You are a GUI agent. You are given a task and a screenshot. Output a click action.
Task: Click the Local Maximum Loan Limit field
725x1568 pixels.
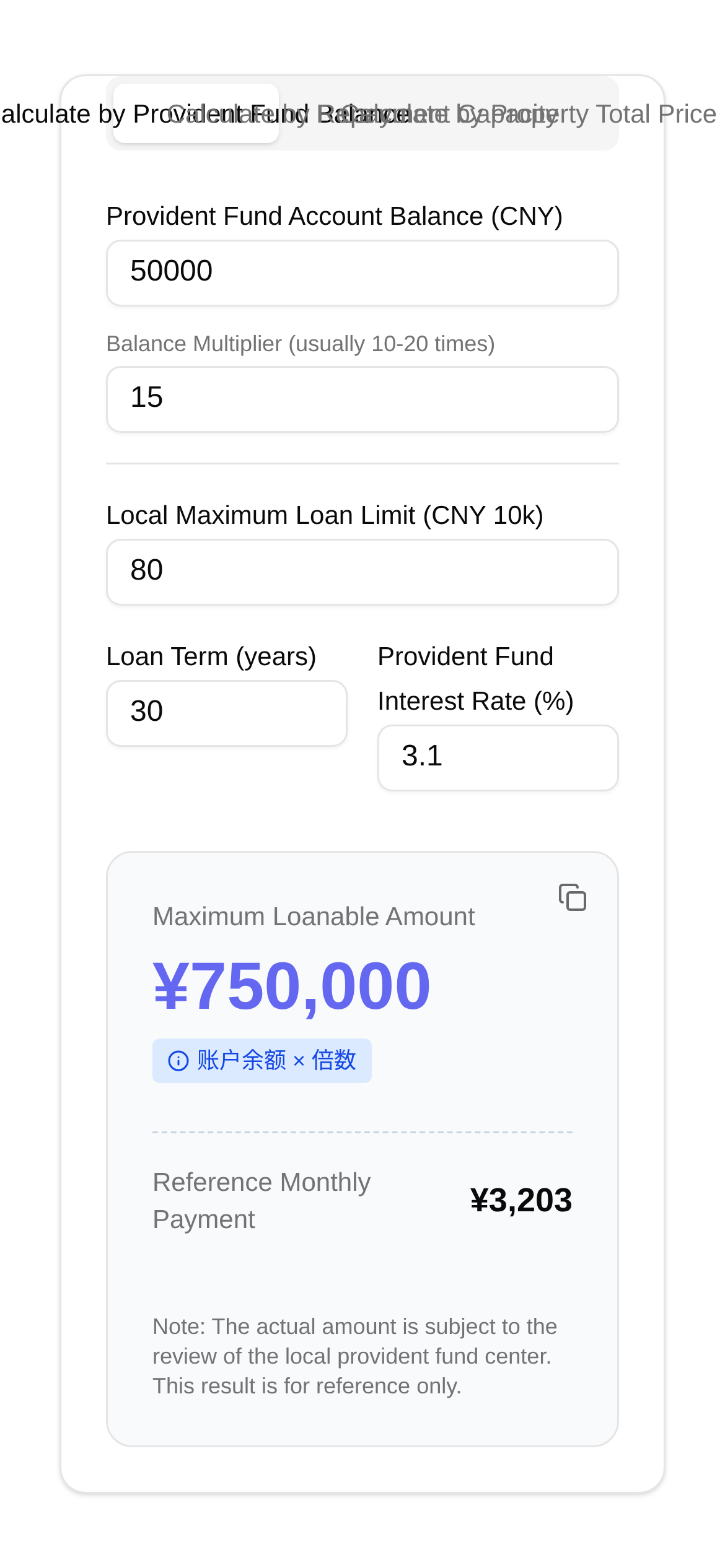pyautogui.click(x=362, y=571)
